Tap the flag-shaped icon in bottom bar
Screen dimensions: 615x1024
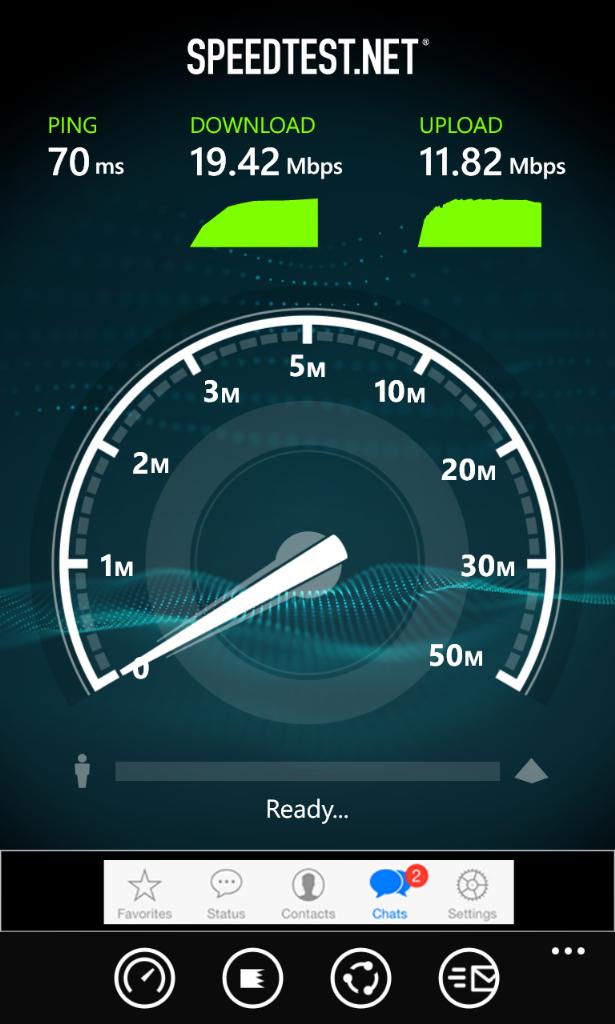[x=253, y=978]
